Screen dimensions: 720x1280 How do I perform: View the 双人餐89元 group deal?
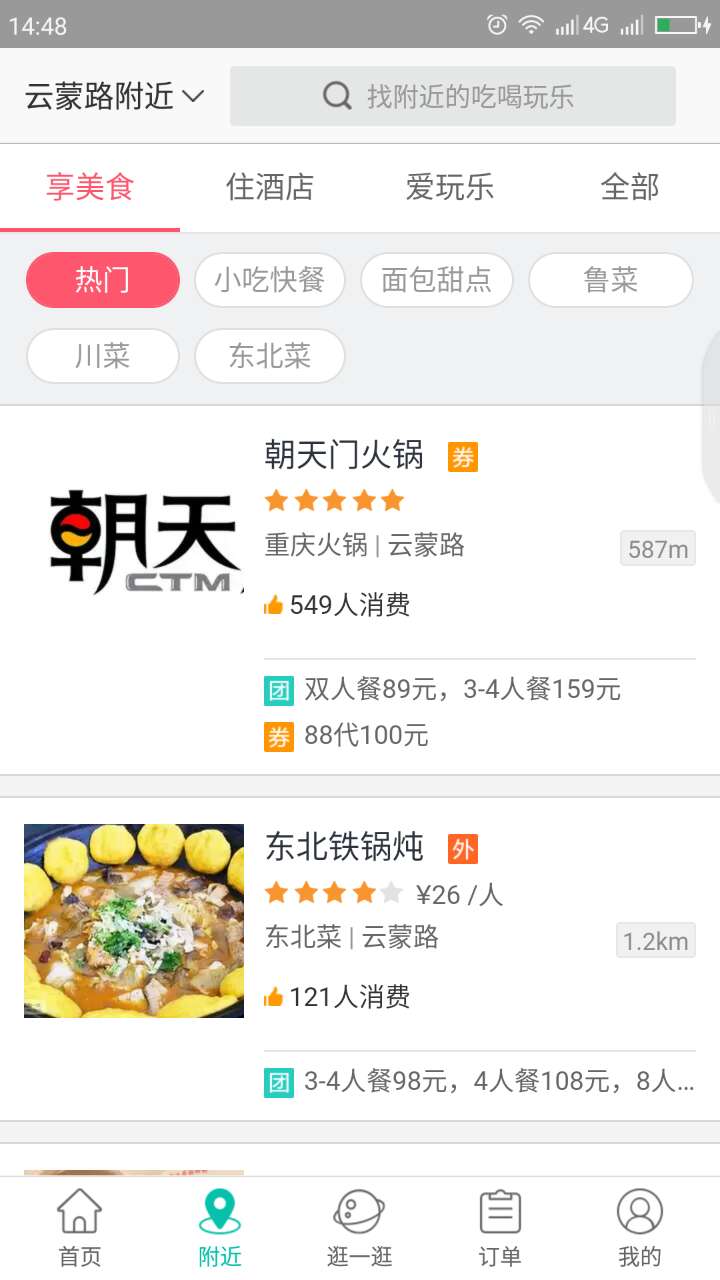(x=442, y=689)
